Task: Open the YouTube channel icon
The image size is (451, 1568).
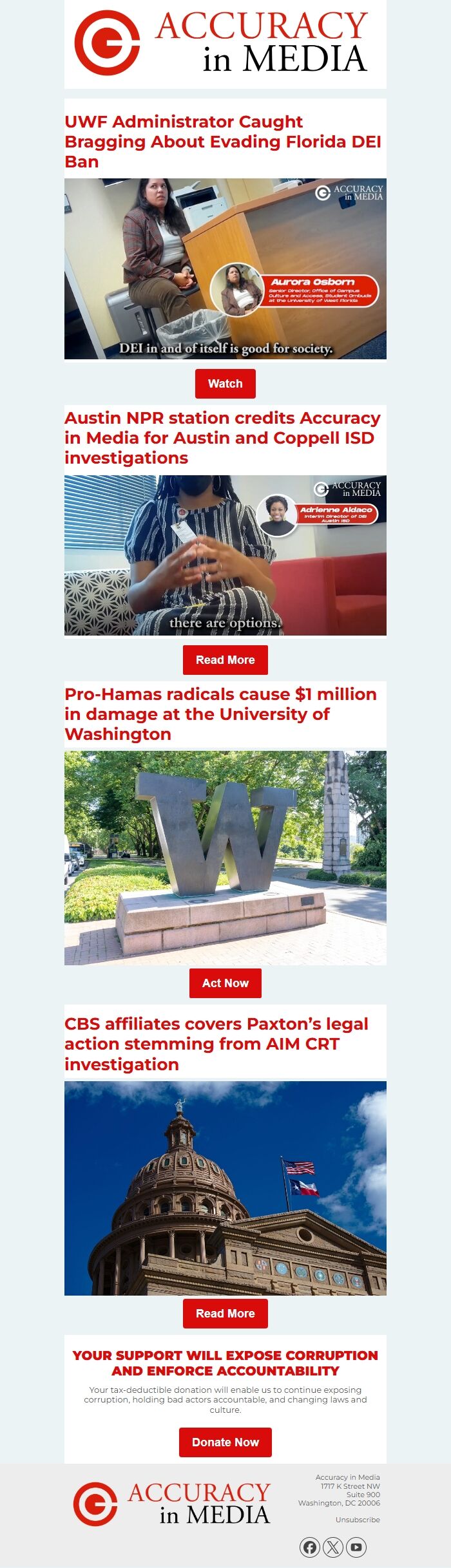Action: point(356,1547)
